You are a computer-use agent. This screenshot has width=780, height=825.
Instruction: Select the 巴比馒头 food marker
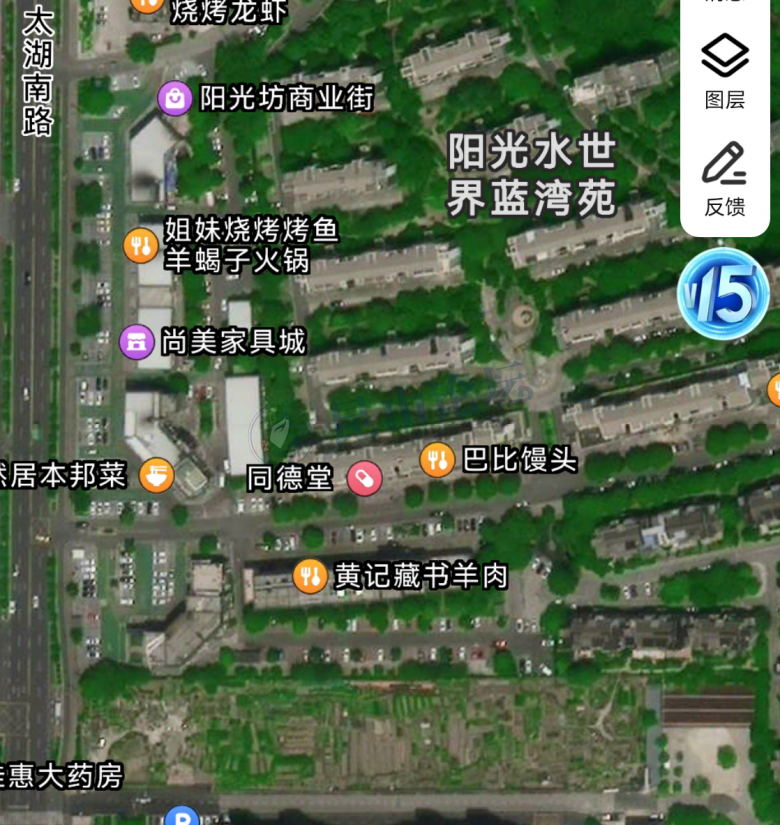click(437, 459)
